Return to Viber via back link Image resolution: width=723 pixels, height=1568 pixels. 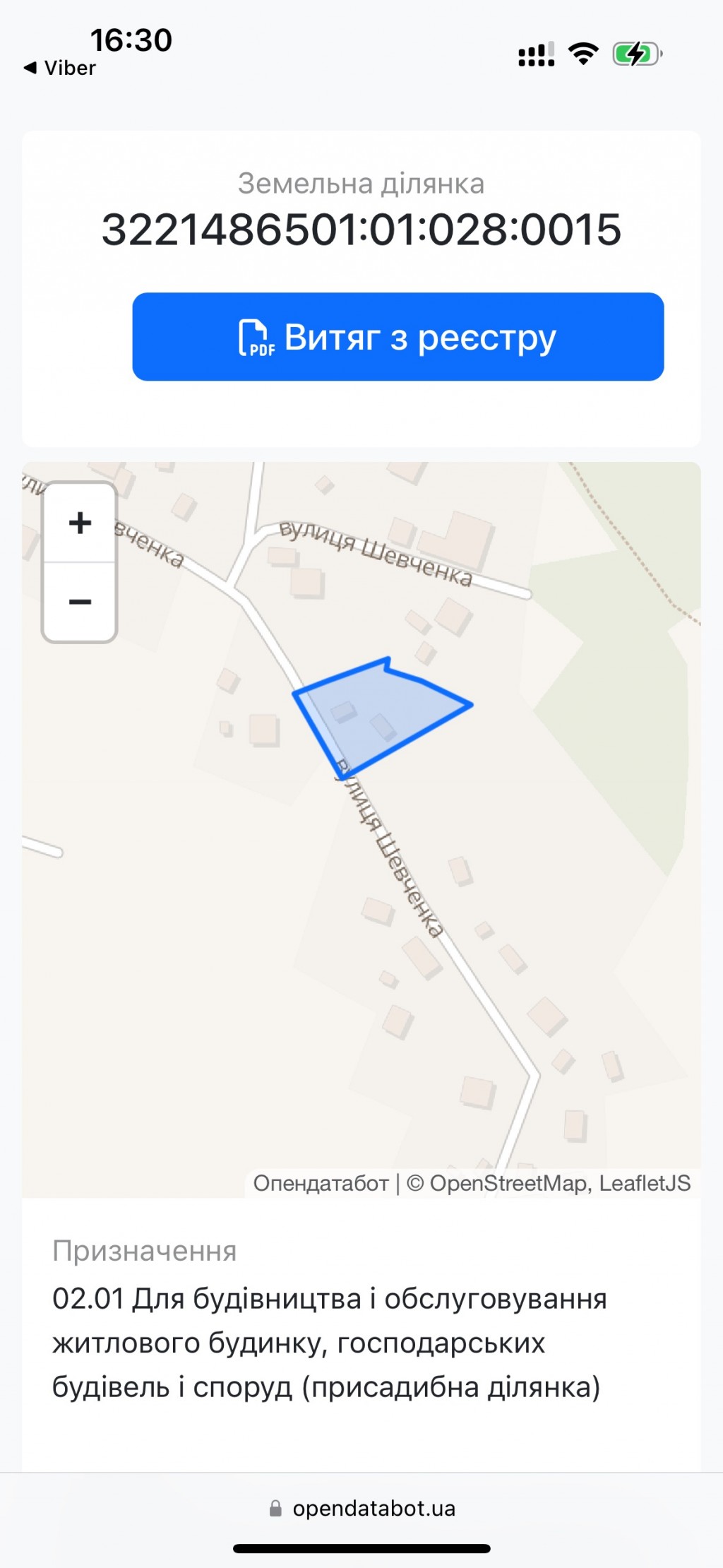click(60, 68)
